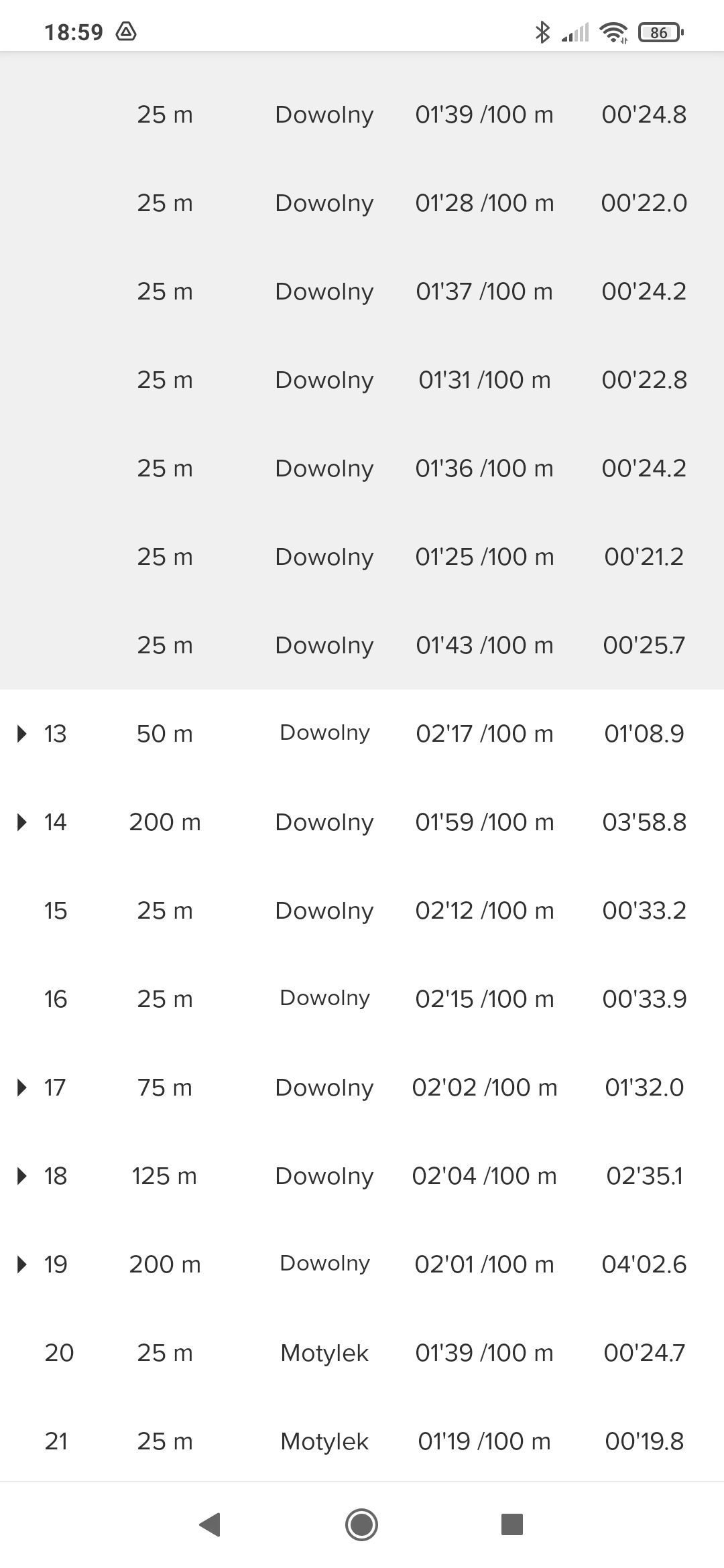Screen dimensions: 724x1568
Task: Expand interval 18 with 125 m
Action: point(21,1176)
